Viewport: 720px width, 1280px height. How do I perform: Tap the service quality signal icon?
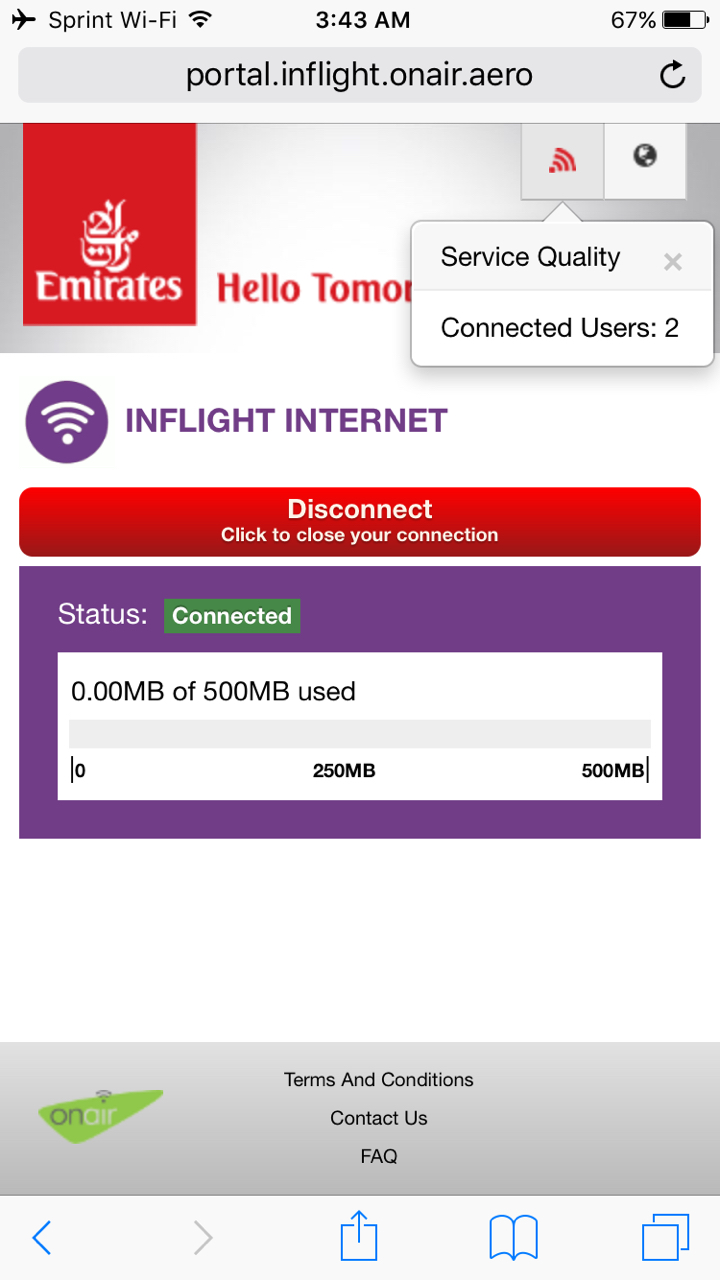click(562, 160)
